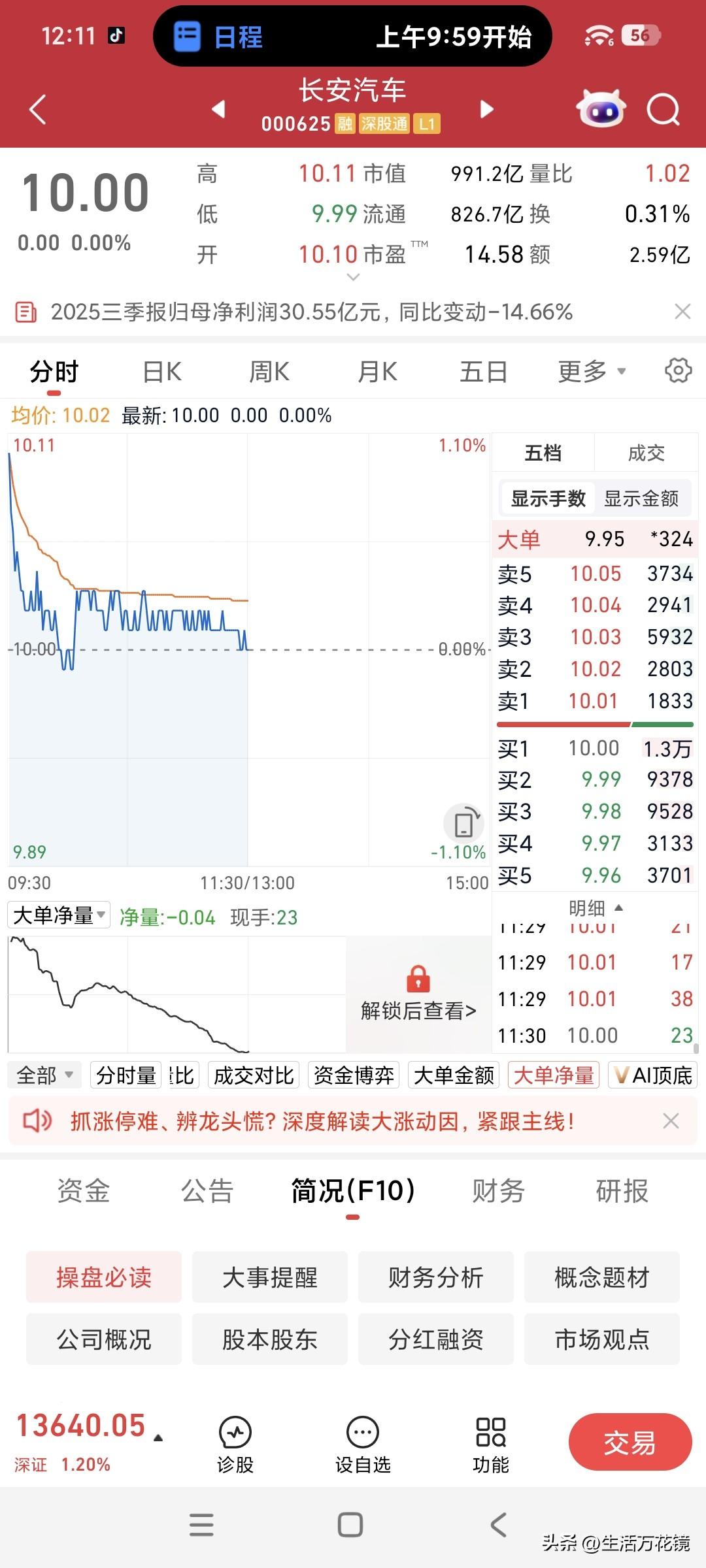Click the 交易 trade button

(630, 1443)
